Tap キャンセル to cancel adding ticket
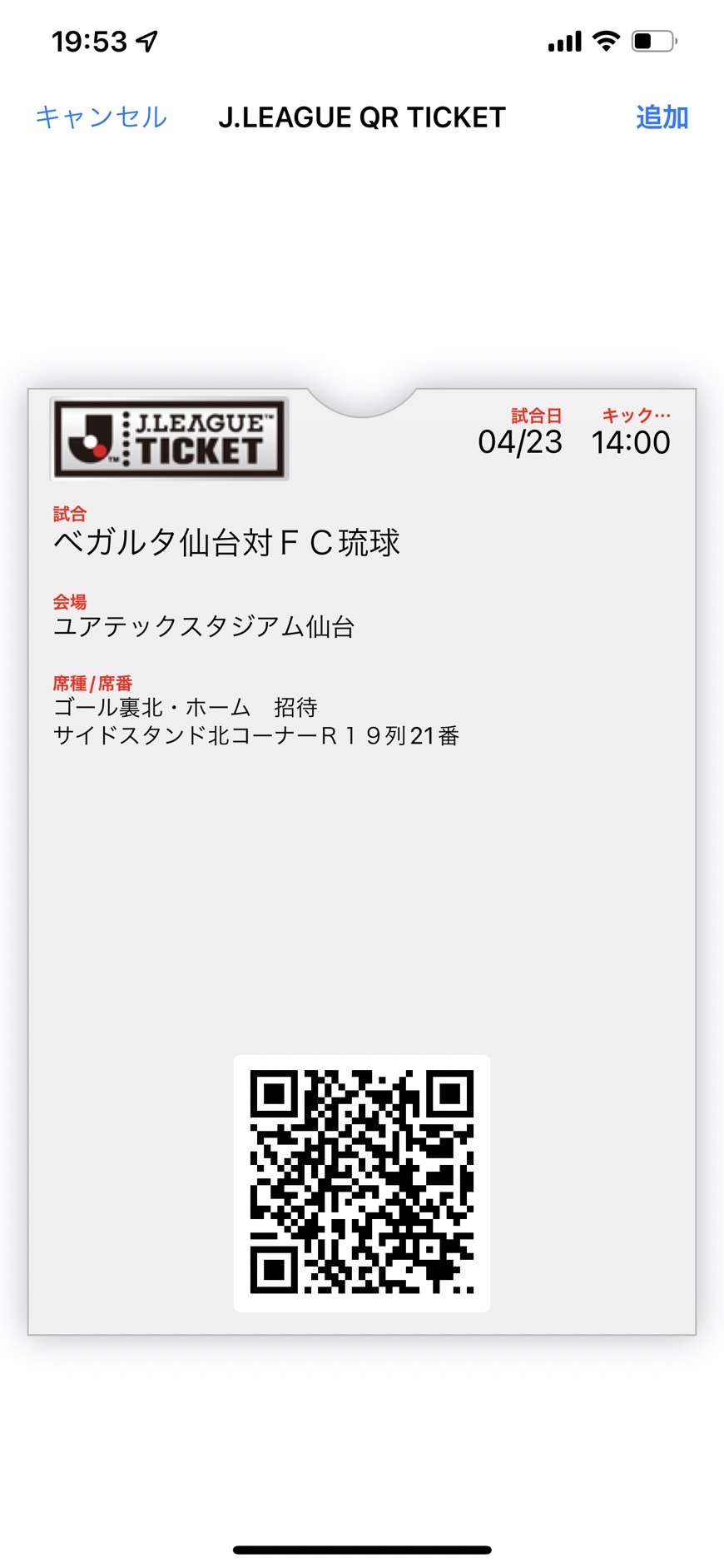Screen dimensions: 724x1568 101,117
